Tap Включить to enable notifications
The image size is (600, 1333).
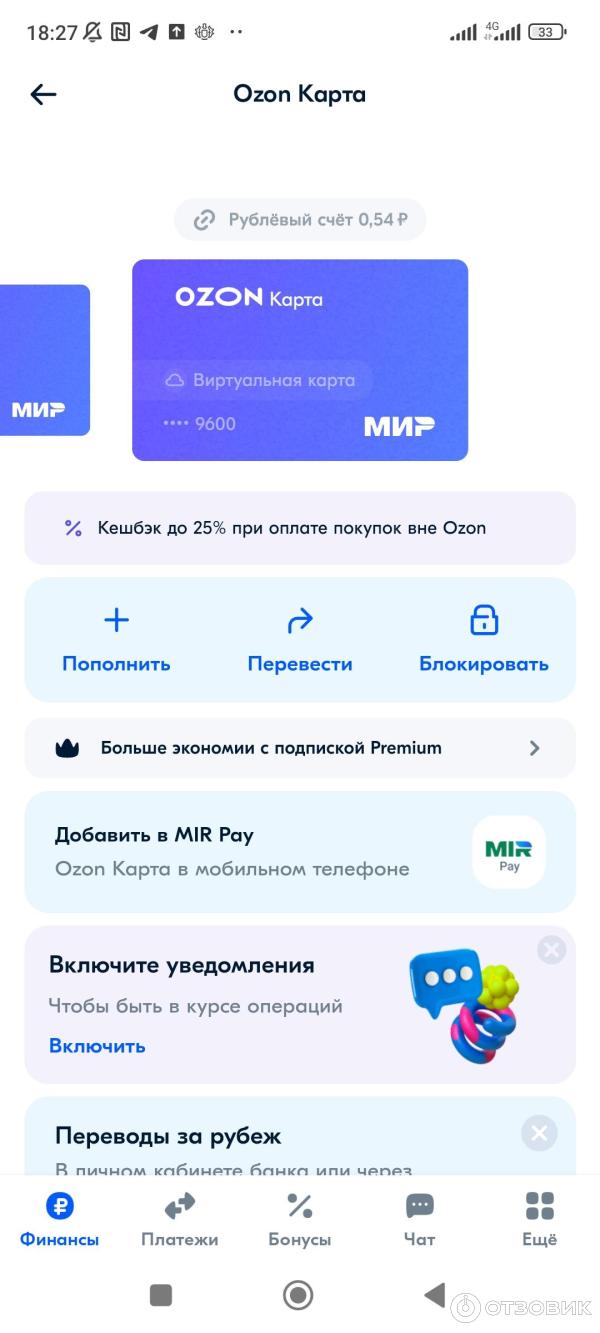coord(97,1046)
